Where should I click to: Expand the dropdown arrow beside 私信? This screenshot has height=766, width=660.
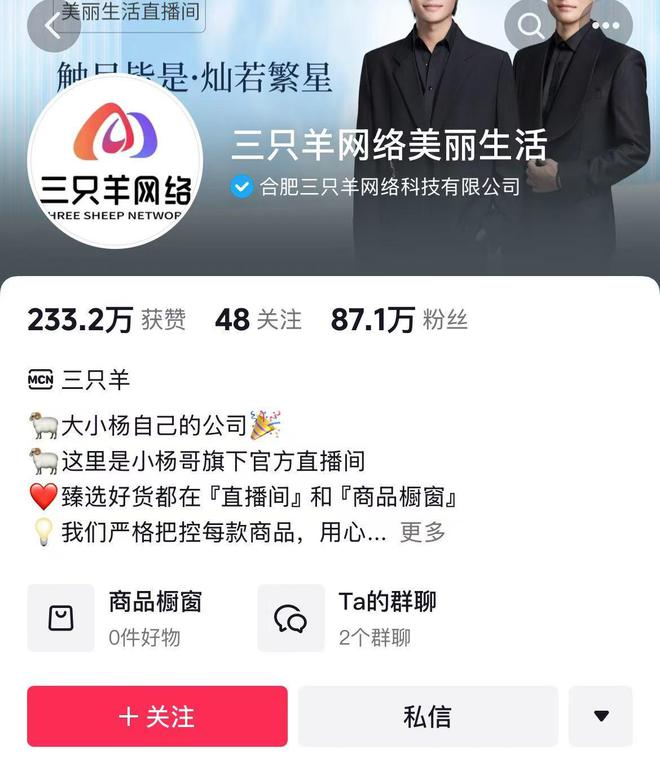pyautogui.click(x=601, y=716)
